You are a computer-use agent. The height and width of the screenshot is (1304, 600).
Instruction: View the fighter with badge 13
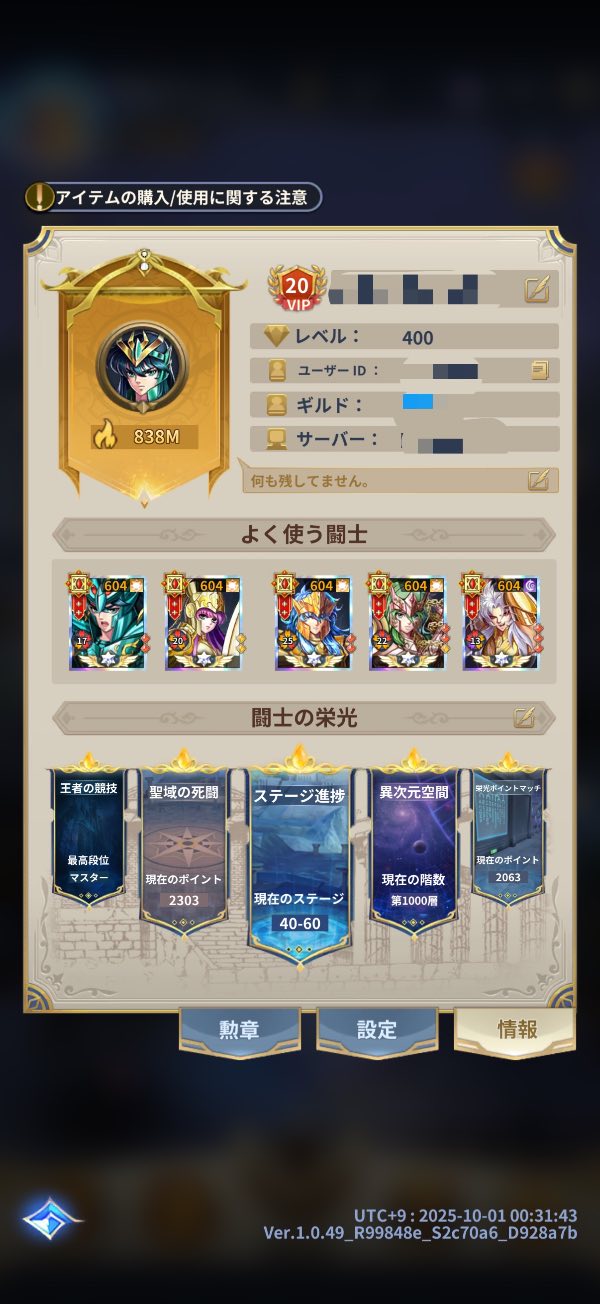500,623
